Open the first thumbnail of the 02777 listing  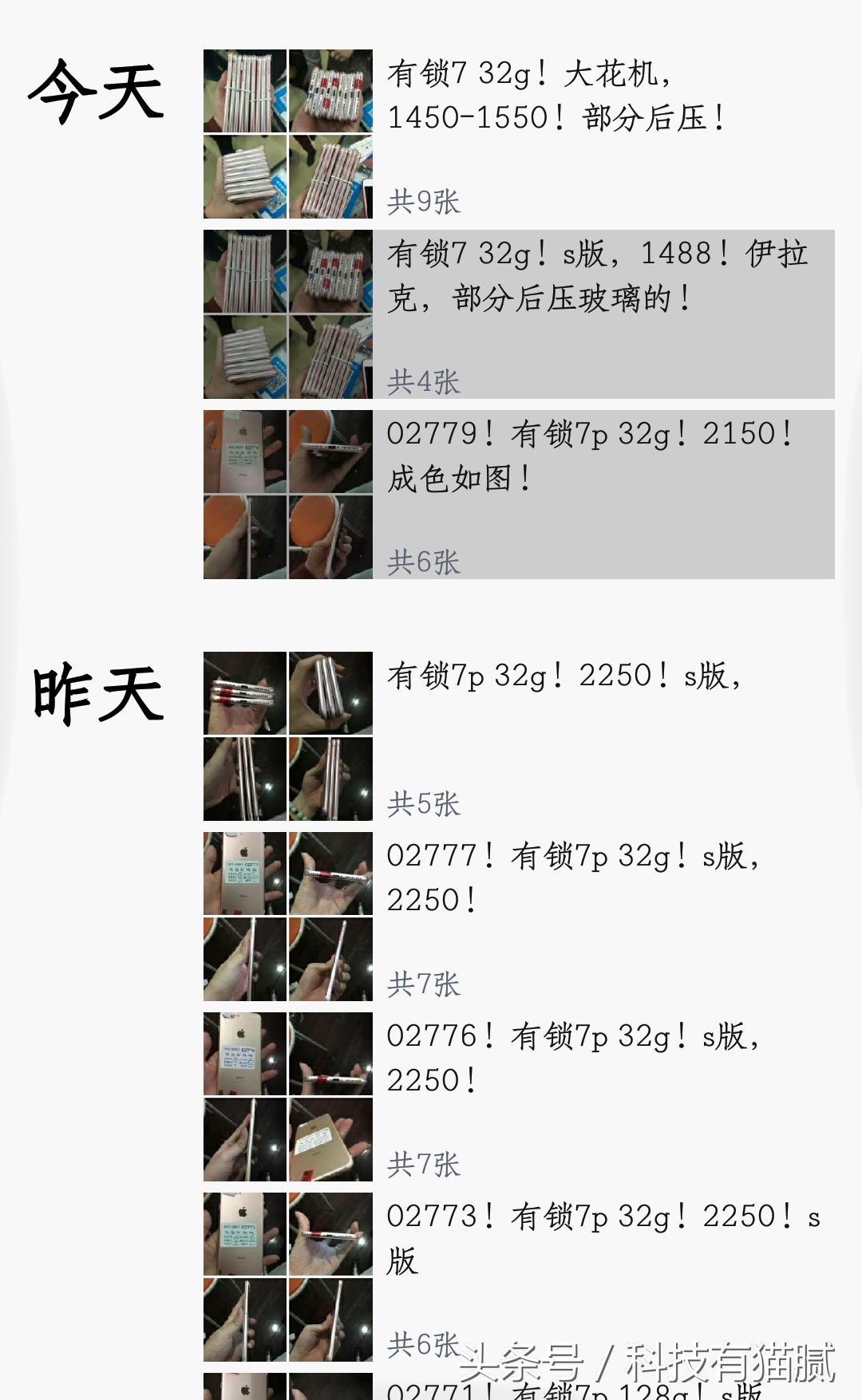[x=243, y=874]
